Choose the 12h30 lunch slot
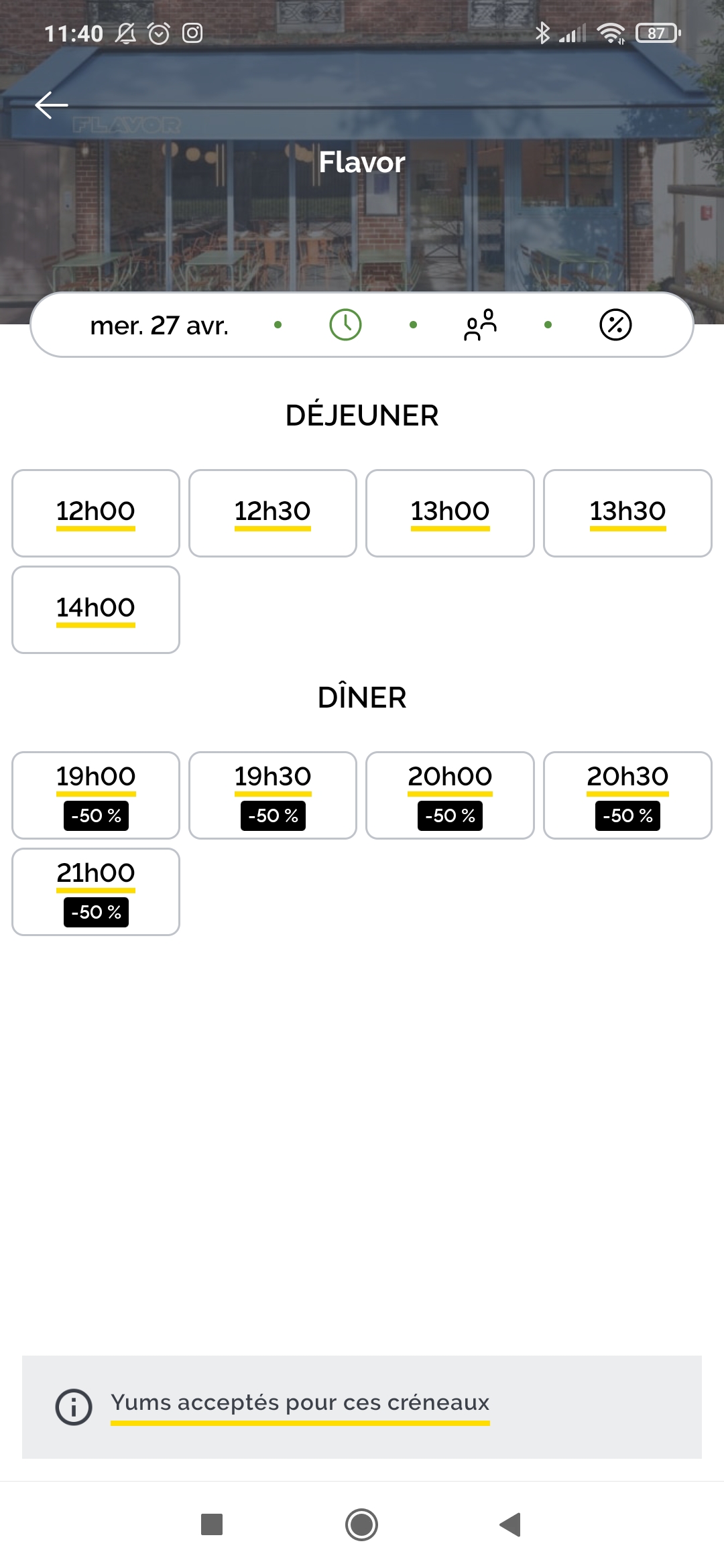The width and height of the screenshot is (724, 1568). (x=273, y=513)
